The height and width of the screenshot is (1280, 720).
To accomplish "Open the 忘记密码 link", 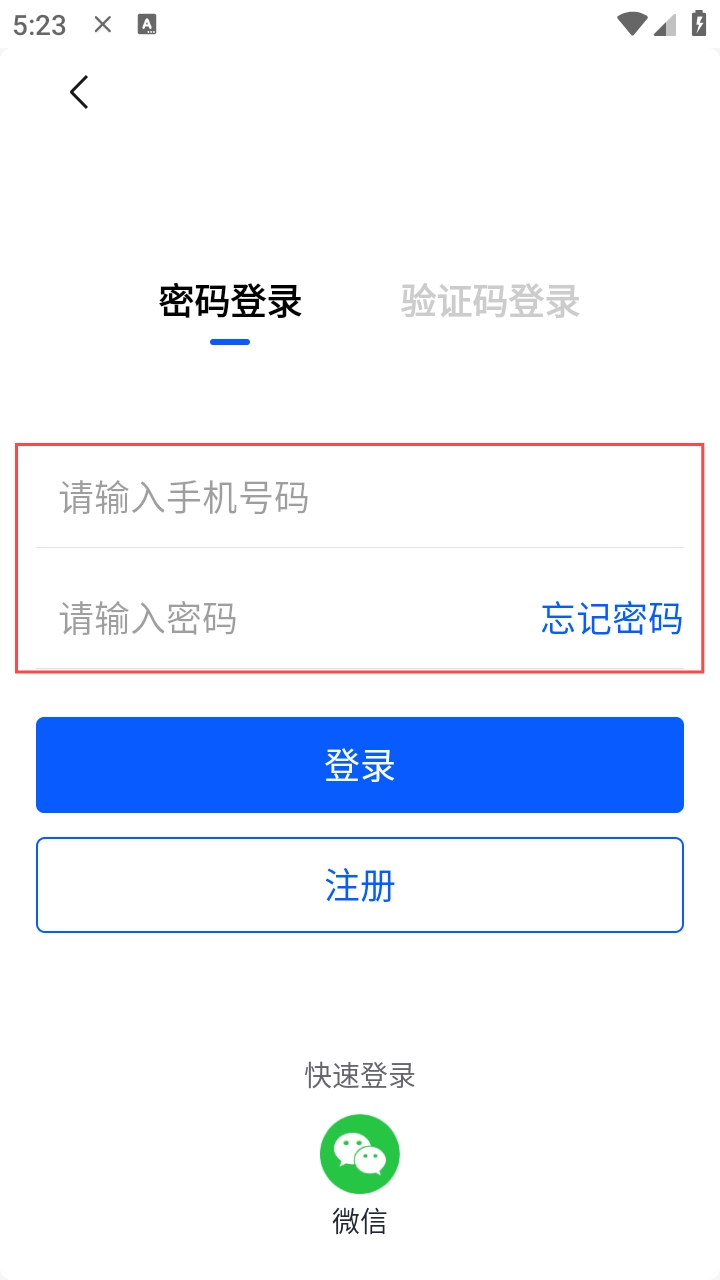I will pyautogui.click(x=611, y=619).
